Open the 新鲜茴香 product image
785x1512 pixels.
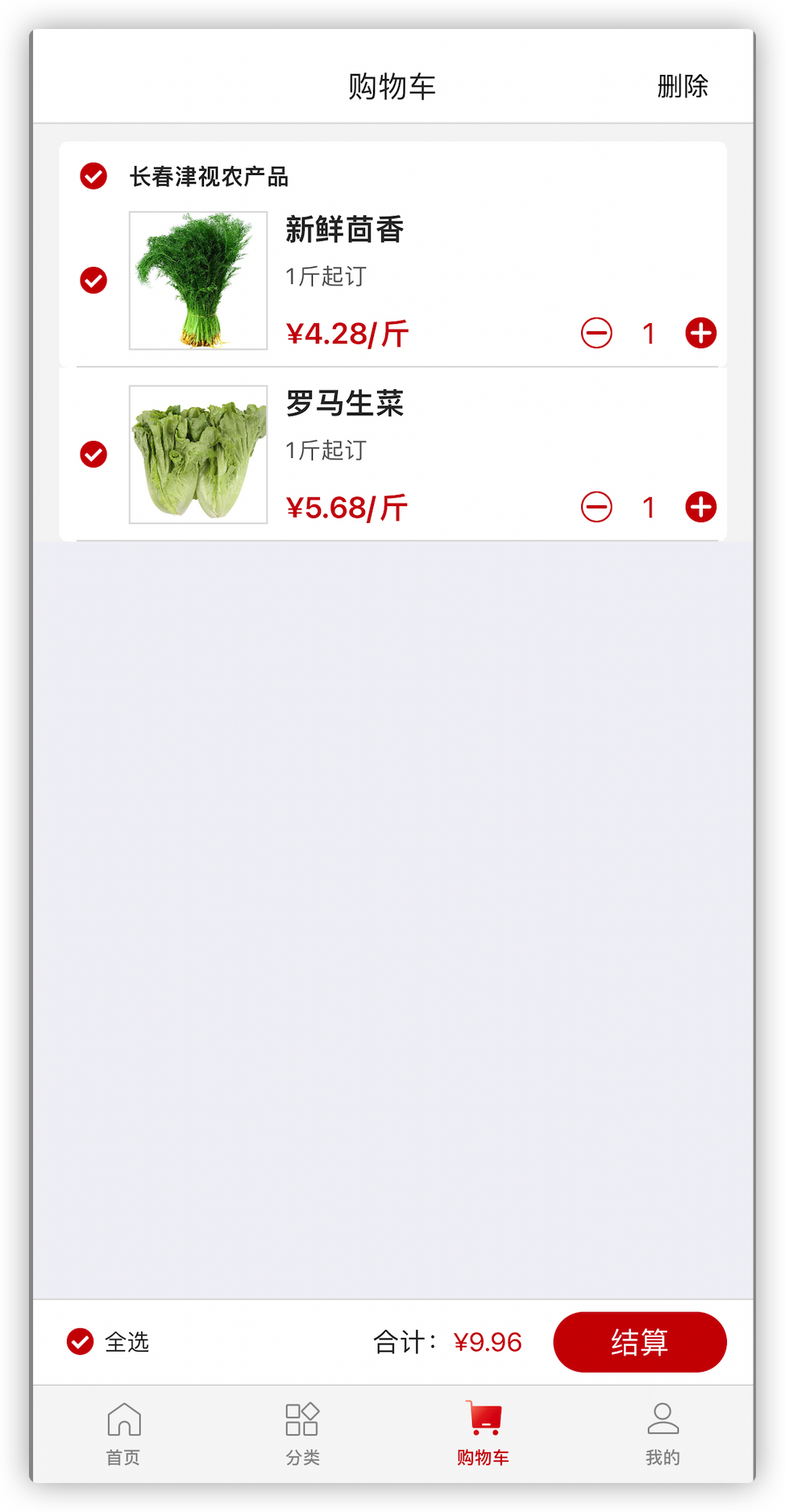click(198, 280)
